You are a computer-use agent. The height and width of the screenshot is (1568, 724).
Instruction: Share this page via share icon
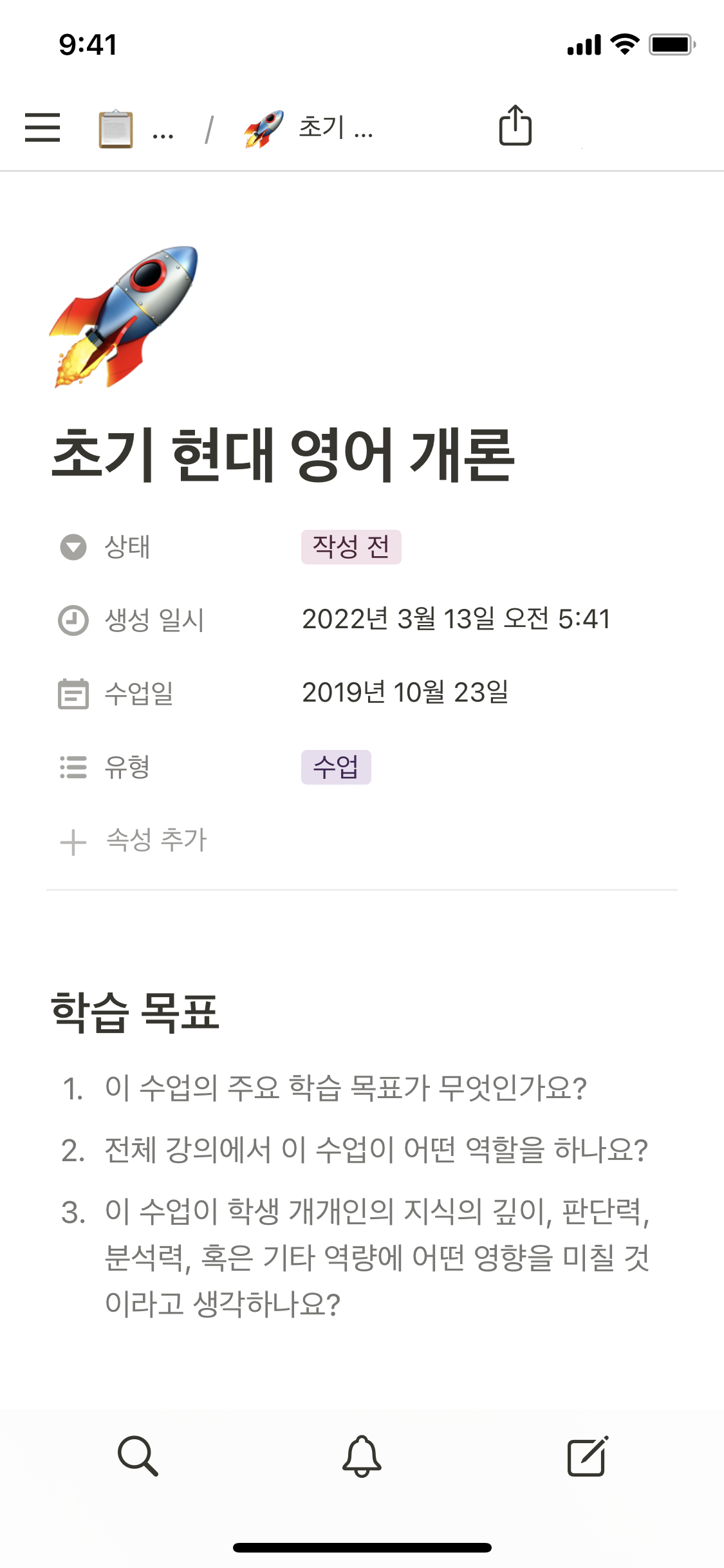(x=515, y=126)
